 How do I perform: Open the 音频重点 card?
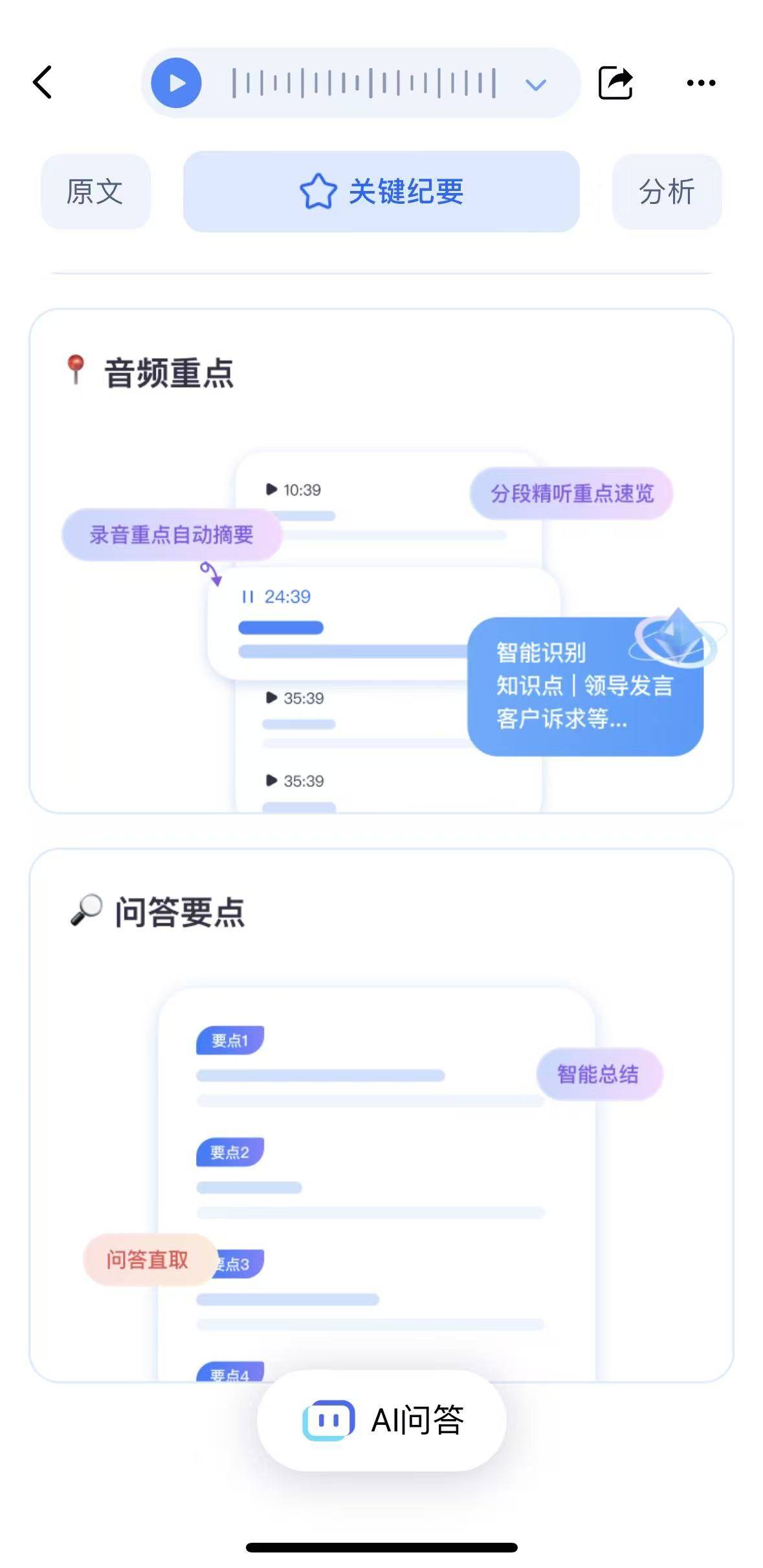click(x=381, y=560)
